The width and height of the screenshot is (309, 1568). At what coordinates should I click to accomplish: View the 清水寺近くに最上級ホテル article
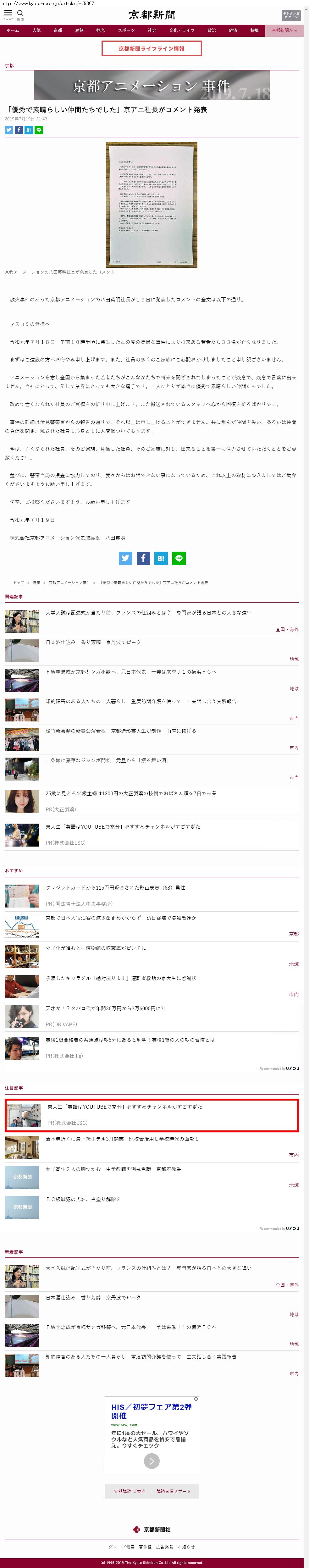pyautogui.click(x=122, y=1139)
